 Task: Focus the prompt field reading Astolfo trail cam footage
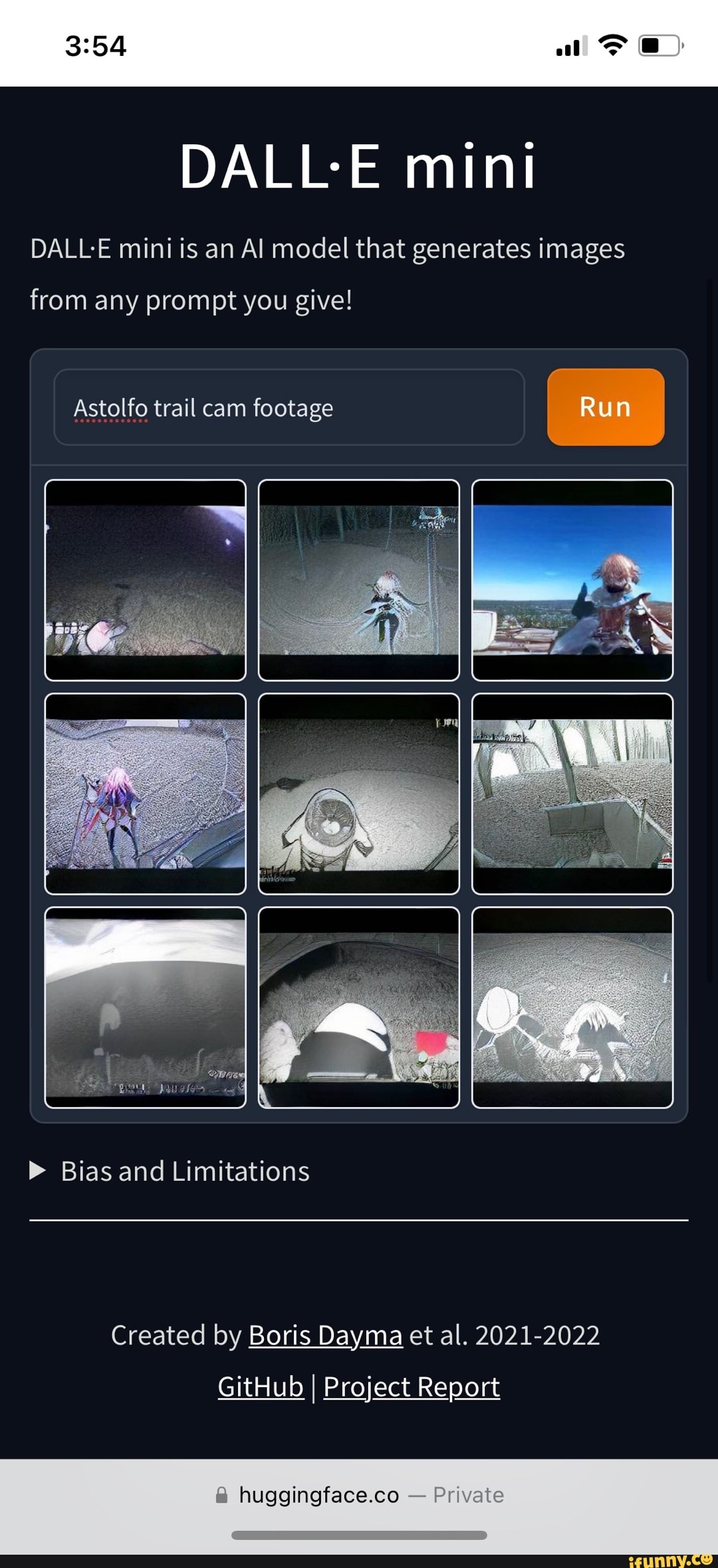(x=289, y=407)
